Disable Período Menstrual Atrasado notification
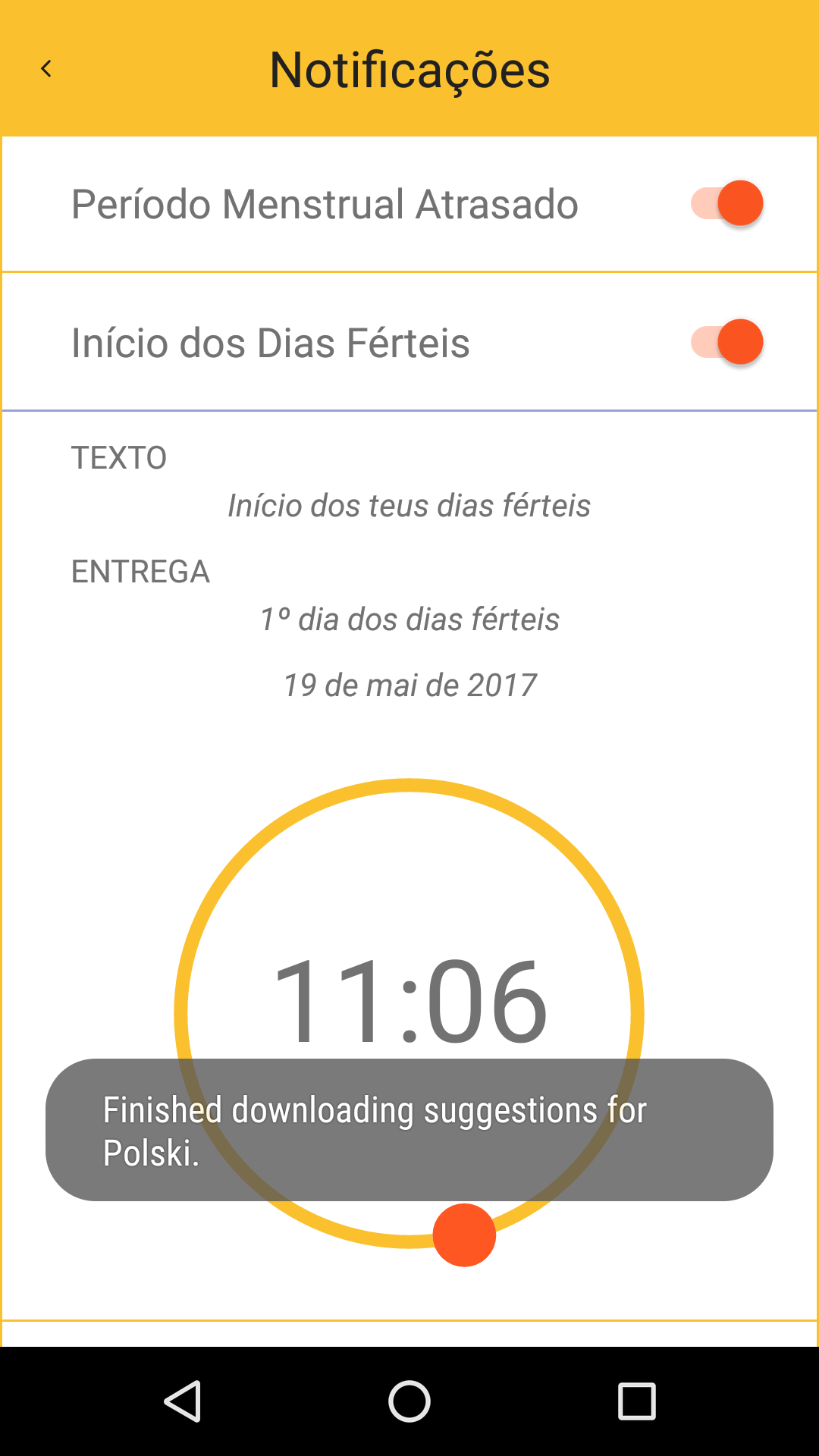 click(726, 203)
